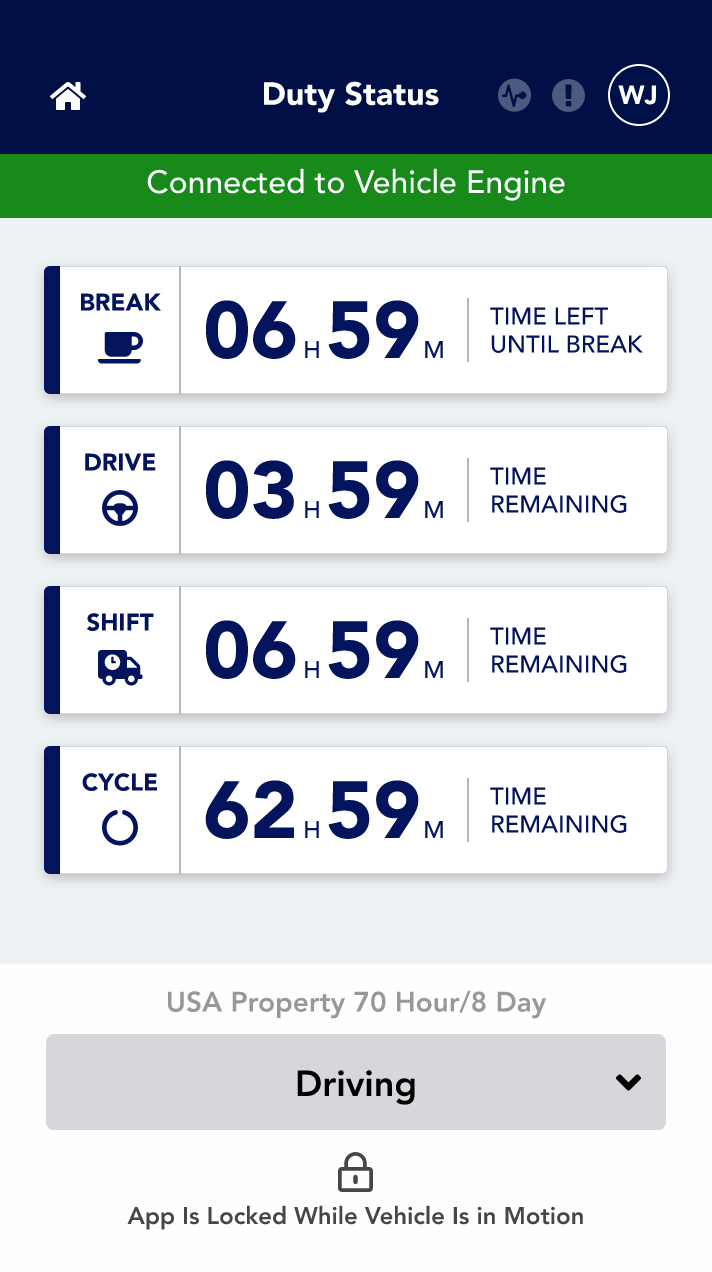Open the Break time card
The image size is (712, 1272).
pyautogui.click(x=356, y=330)
